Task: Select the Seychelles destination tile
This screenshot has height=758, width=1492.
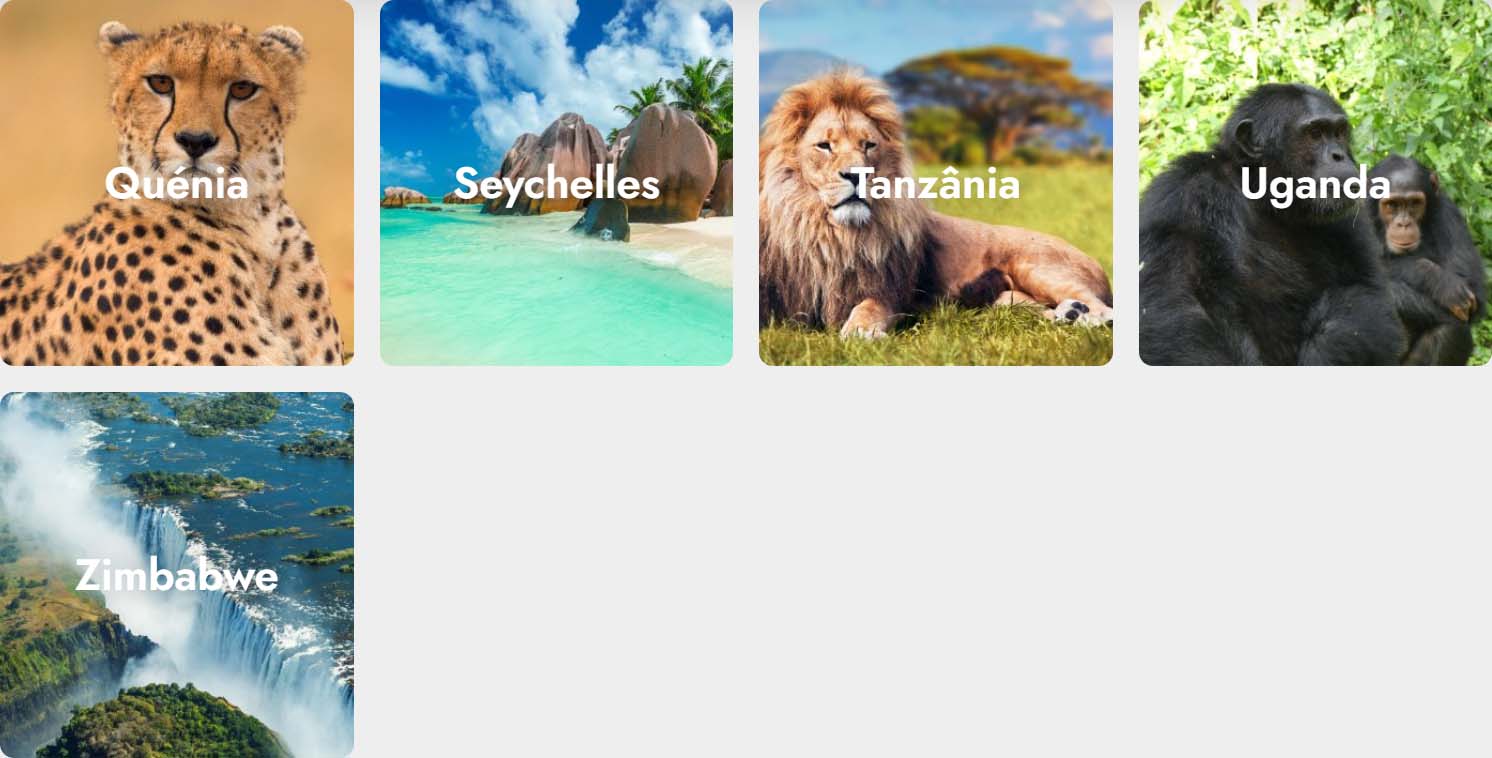Action: (556, 183)
